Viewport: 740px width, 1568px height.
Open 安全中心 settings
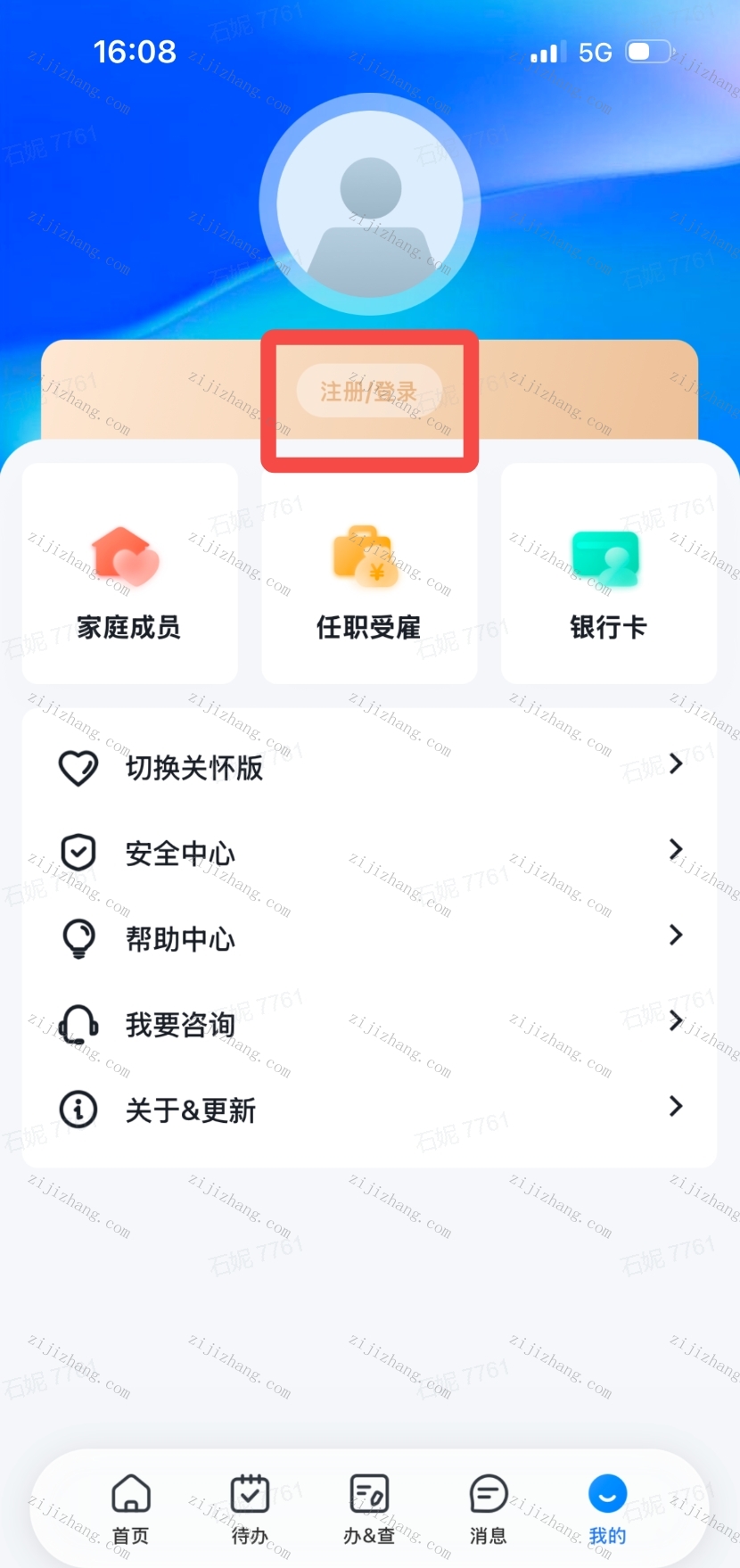pyautogui.click(x=369, y=853)
